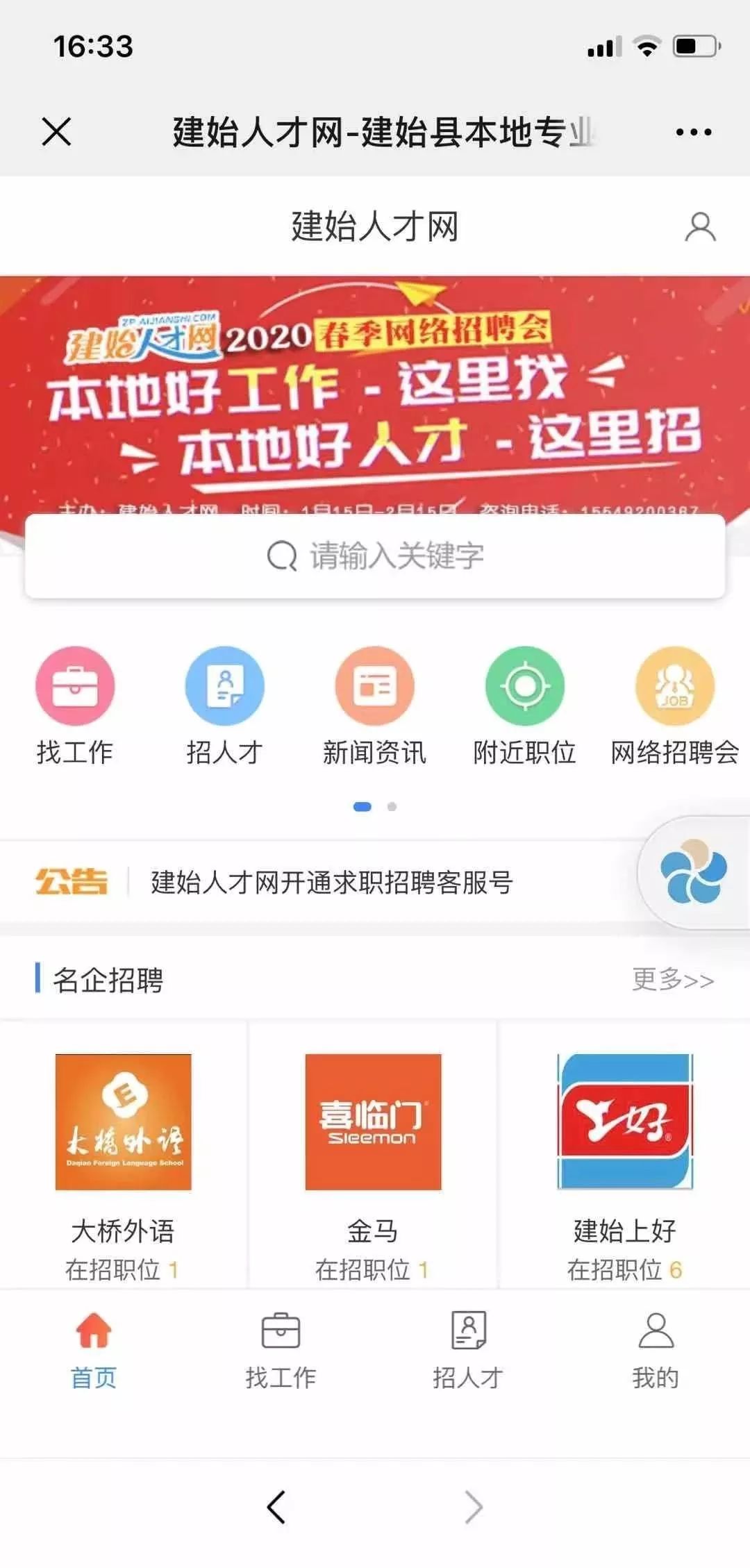Tap the floating blue pinwheel button

point(694,871)
